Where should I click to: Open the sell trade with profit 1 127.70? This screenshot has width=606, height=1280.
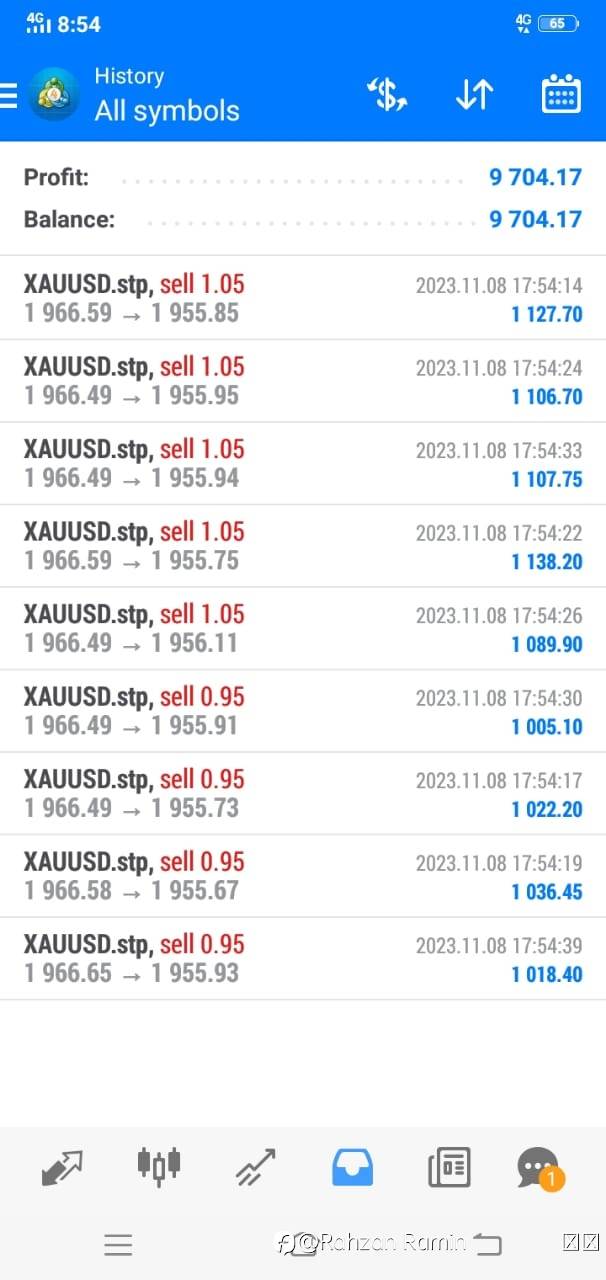303,299
